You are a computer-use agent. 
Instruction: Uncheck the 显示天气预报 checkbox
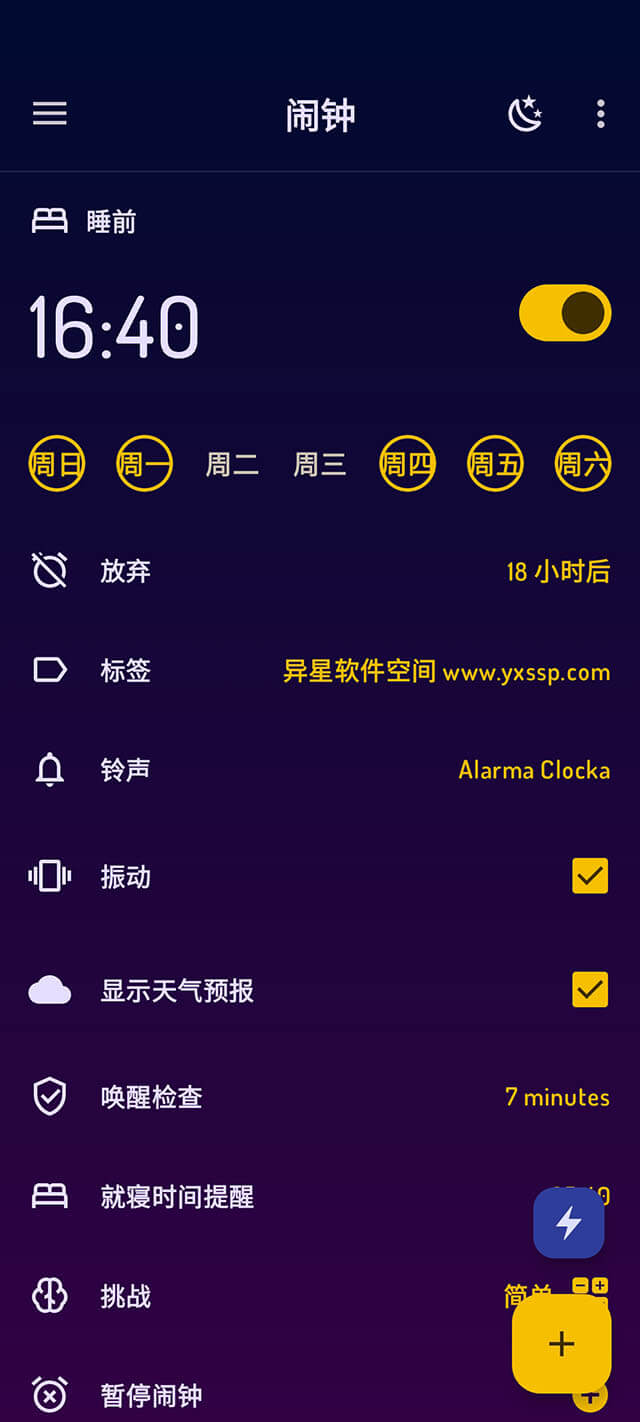click(590, 989)
